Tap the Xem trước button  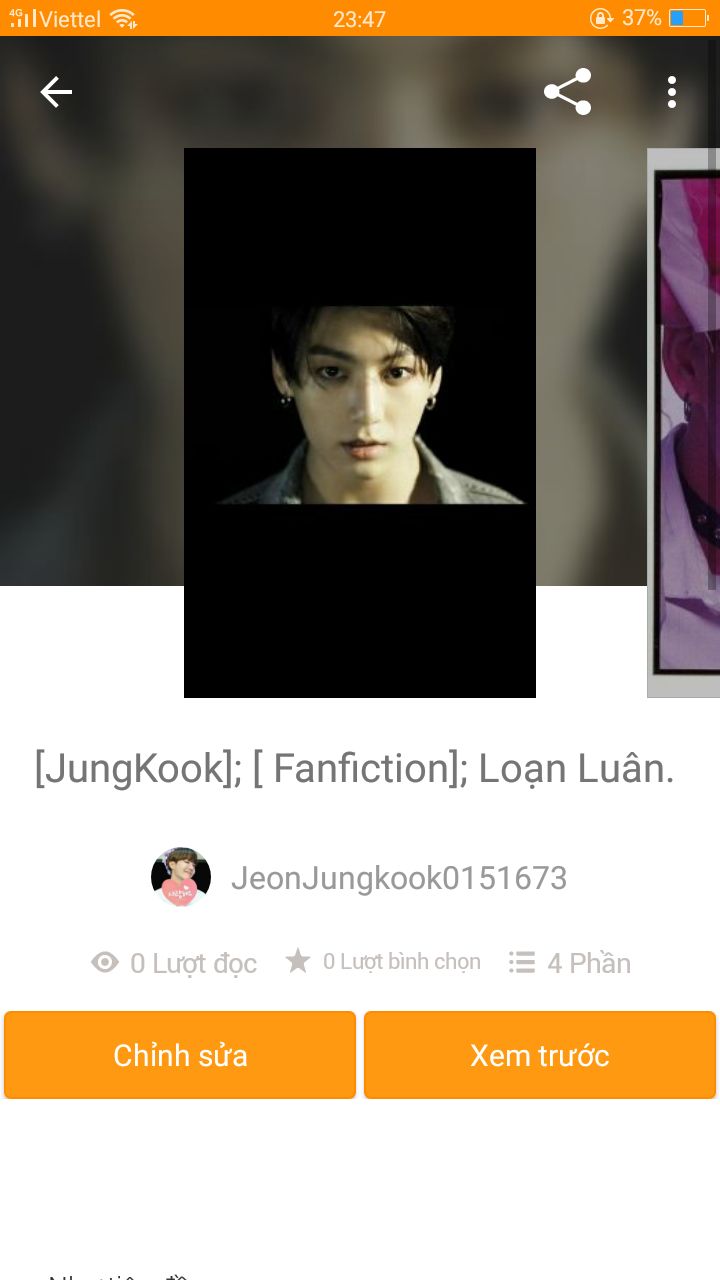click(540, 1055)
